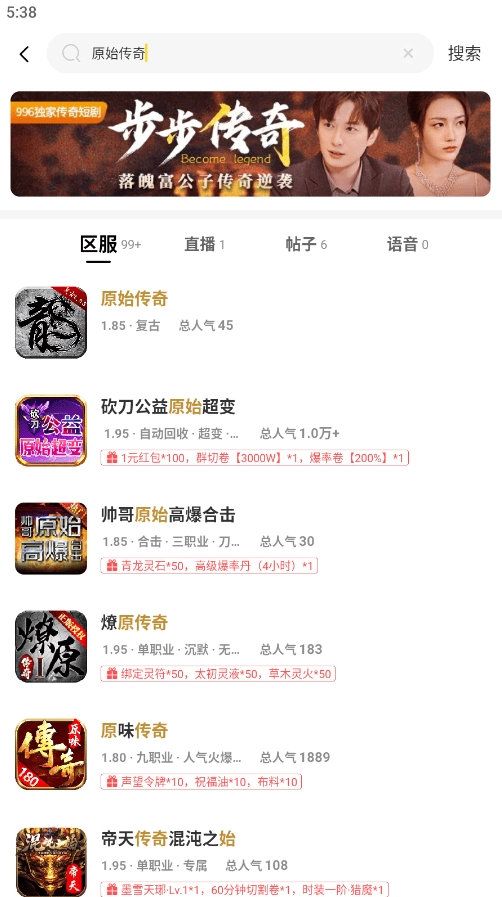Go back using the back arrow
This screenshot has width=502, height=897.
click(x=24, y=54)
